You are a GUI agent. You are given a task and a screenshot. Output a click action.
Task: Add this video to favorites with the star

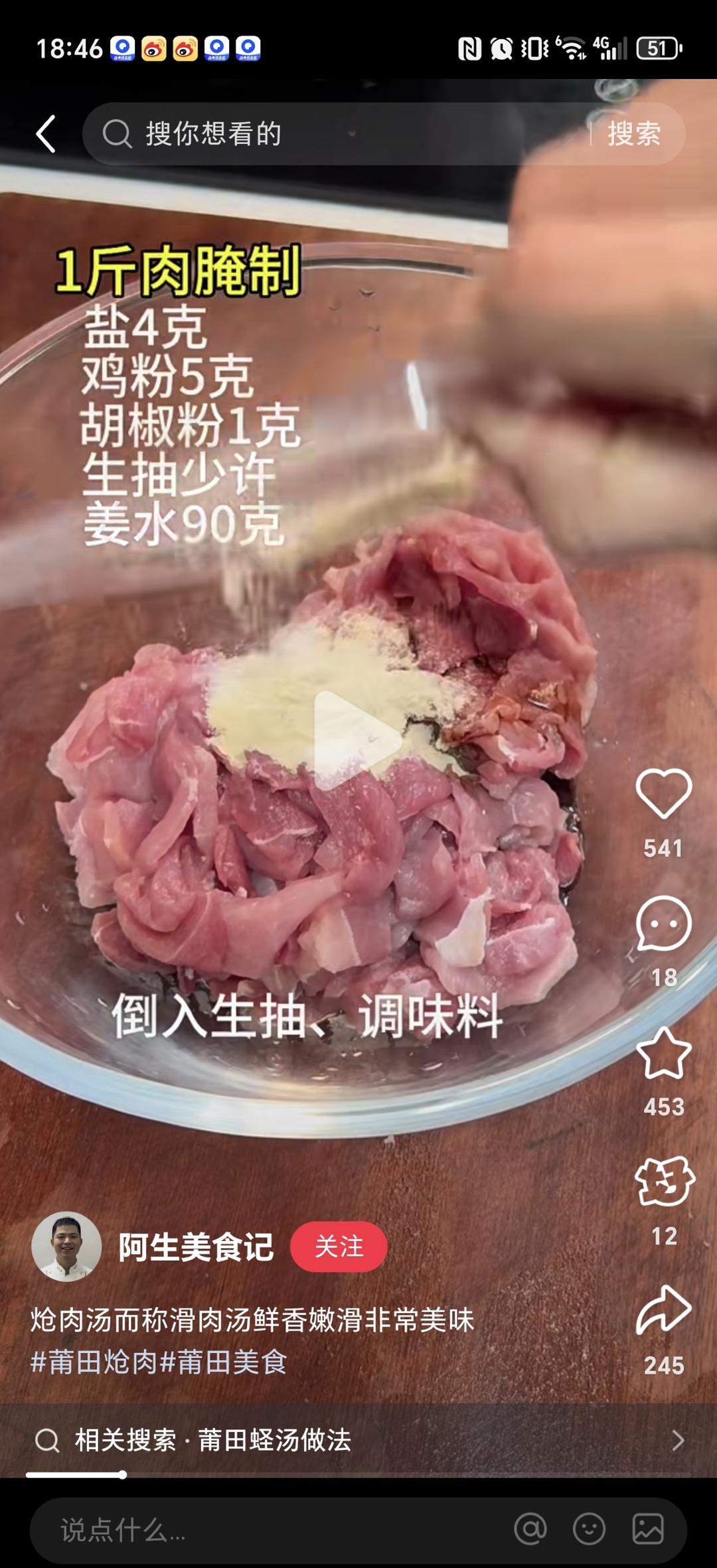[x=663, y=1054]
